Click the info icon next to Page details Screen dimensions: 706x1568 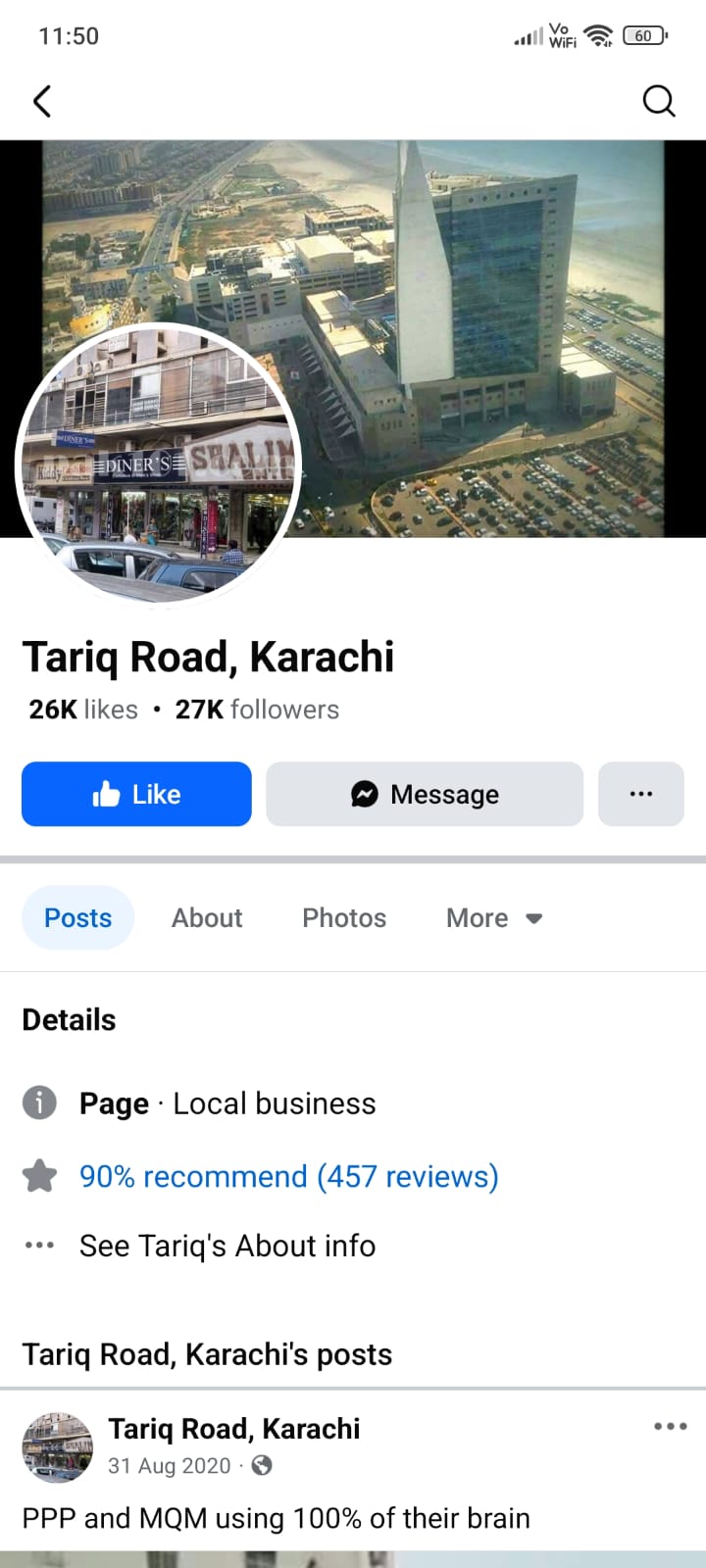[39, 1102]
